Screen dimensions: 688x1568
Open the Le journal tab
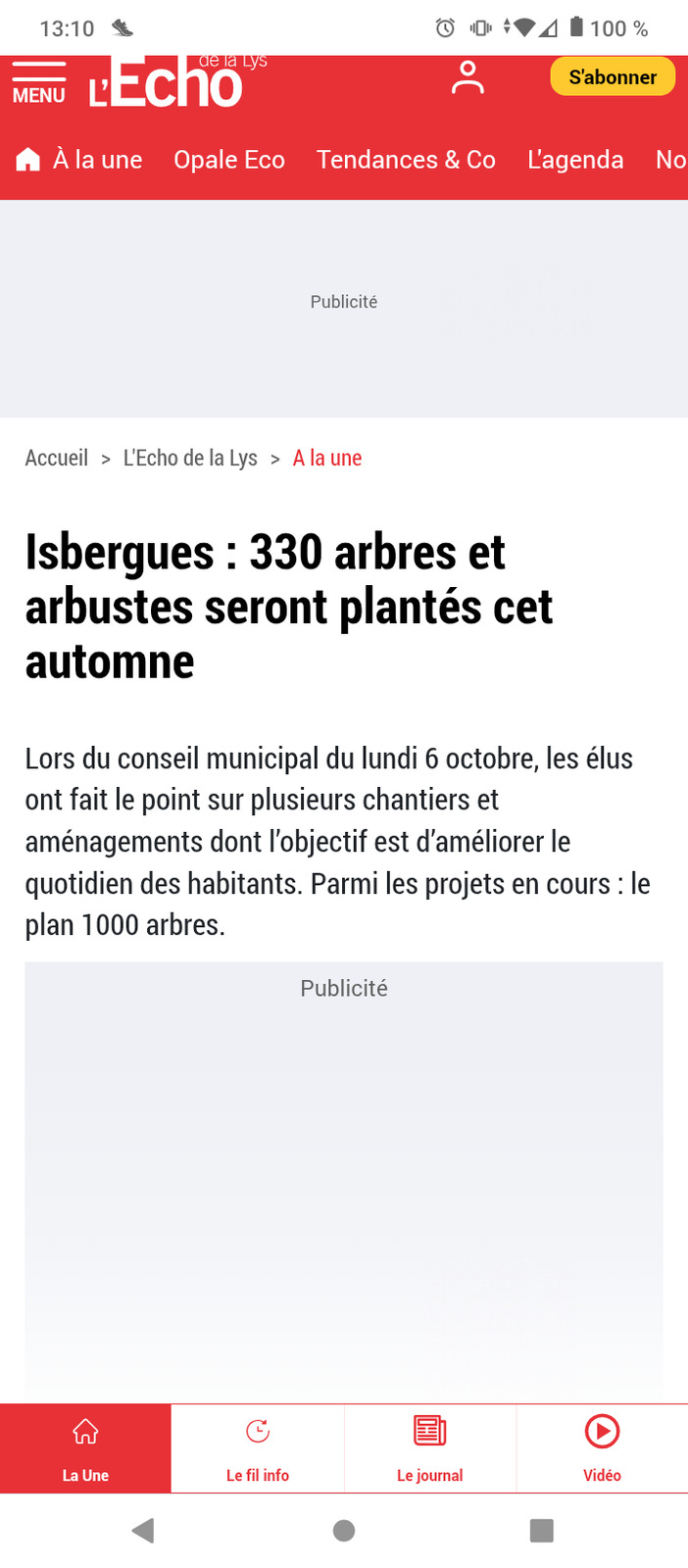[x=429, y=1448]
